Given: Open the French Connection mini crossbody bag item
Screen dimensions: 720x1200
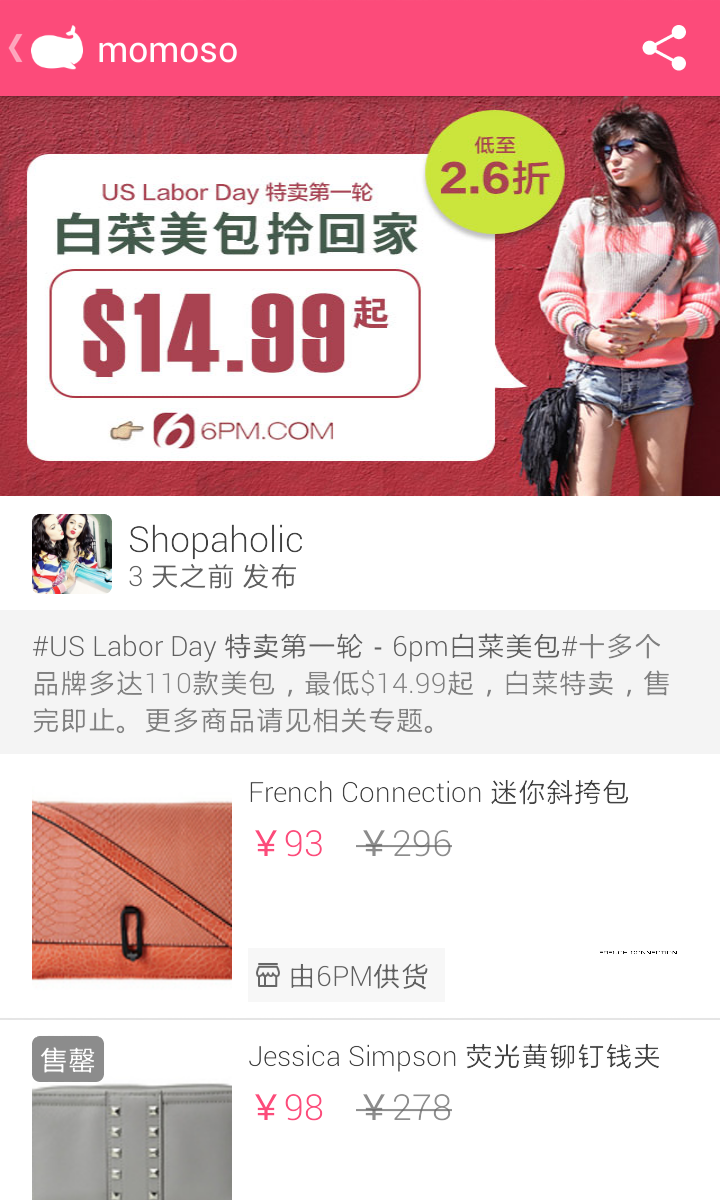Looking at the screenshot, I should (x=360, y=887).
